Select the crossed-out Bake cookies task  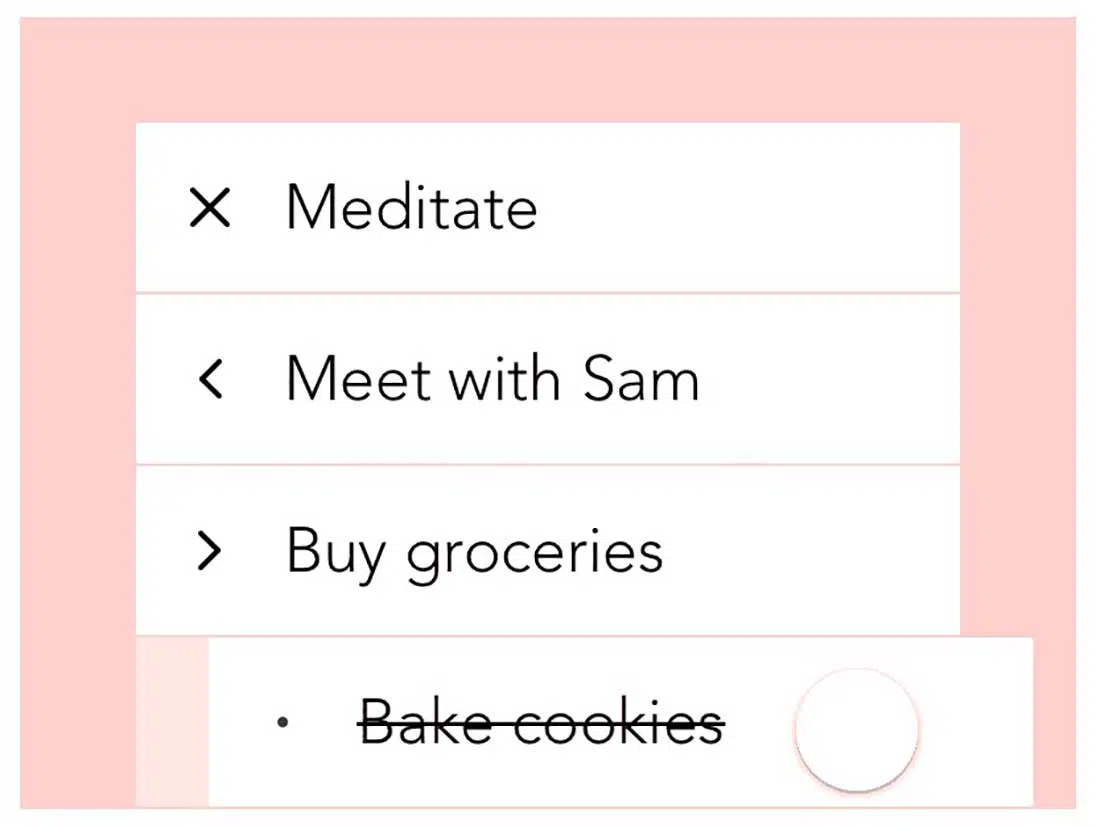coord(541,722)
